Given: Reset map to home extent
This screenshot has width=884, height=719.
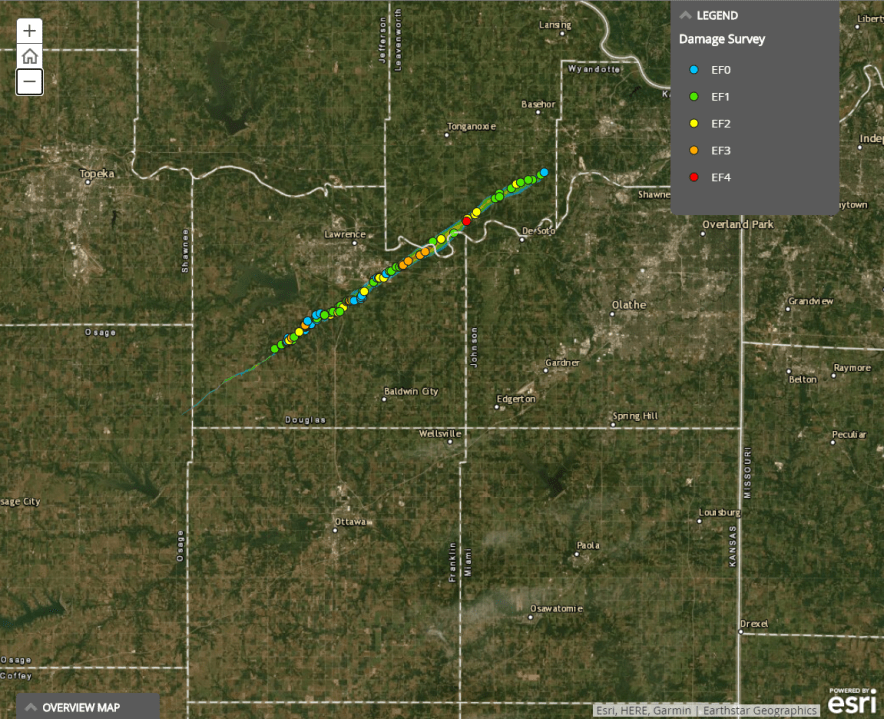Looking at the screenshot, I should [x=30, y=56].
